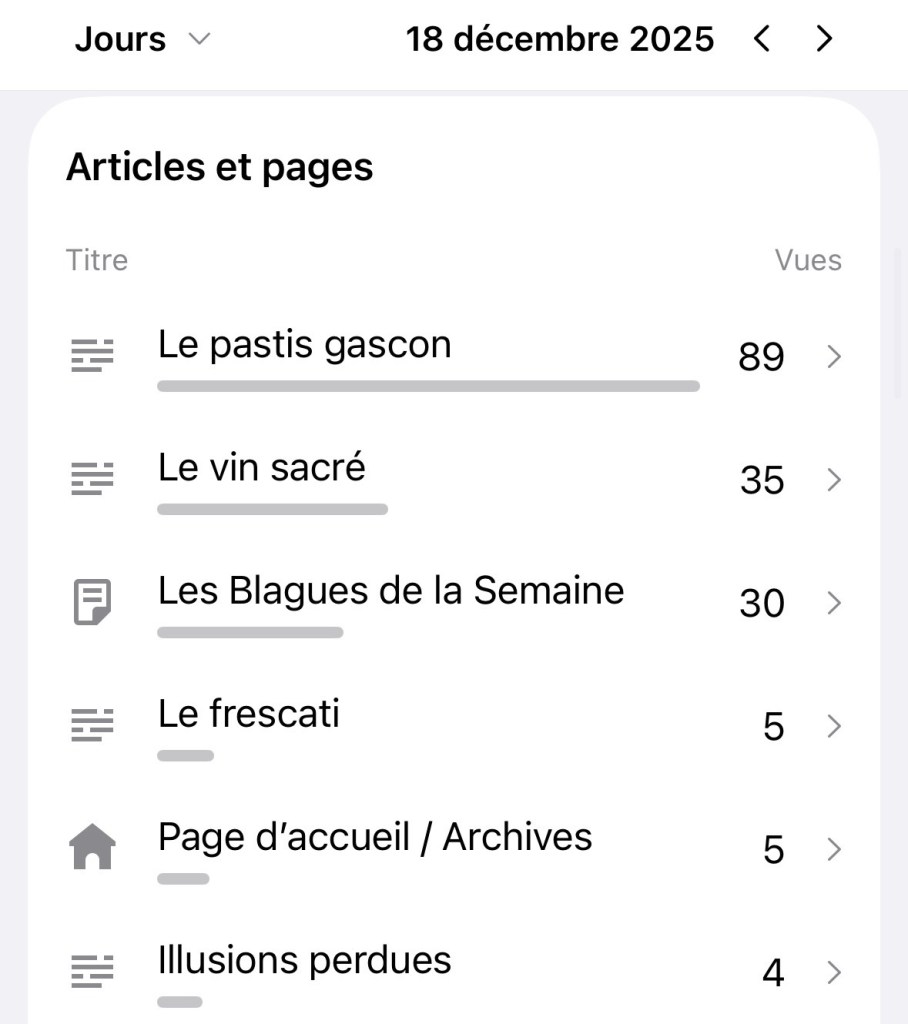Click the previous-day arrow in the header
The image size is (908, 1024).
pos(762,38)
